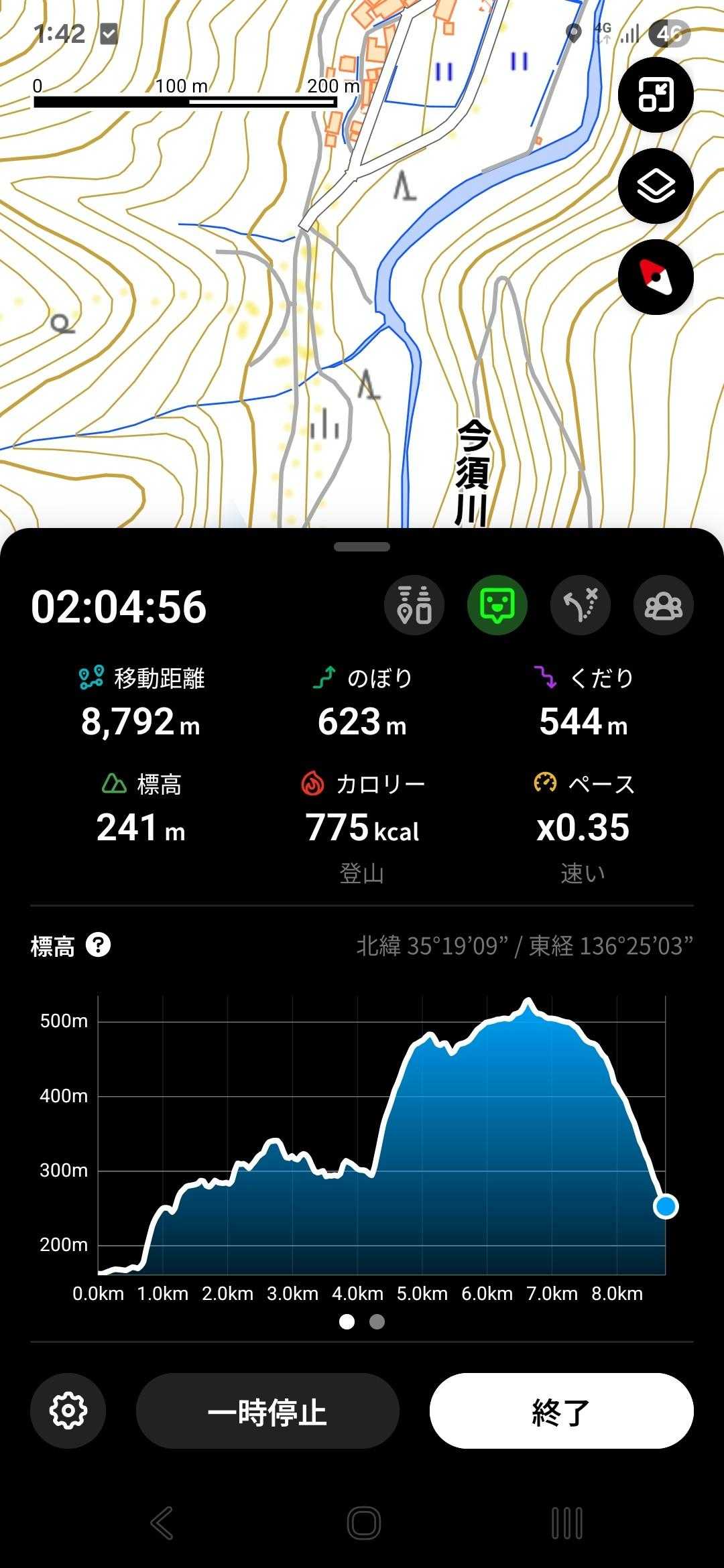The width and height of the screenshot is (724, 1568).
Task: Pause recording with 一時停止
Action: tap(267, 1411)
